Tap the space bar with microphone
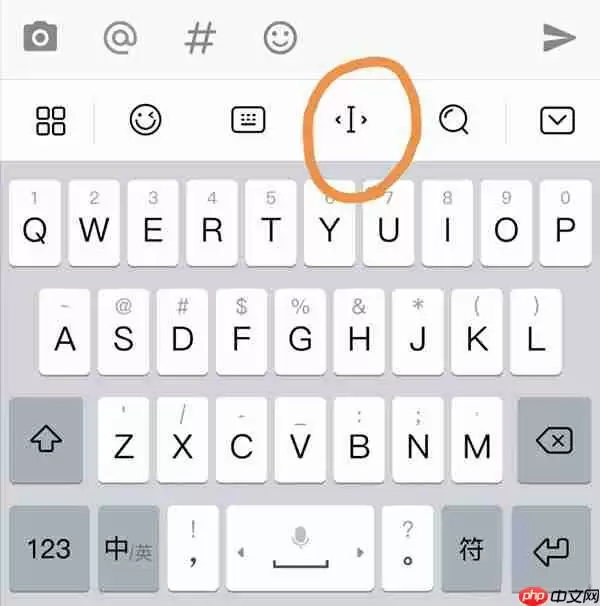 pos(299,548)
